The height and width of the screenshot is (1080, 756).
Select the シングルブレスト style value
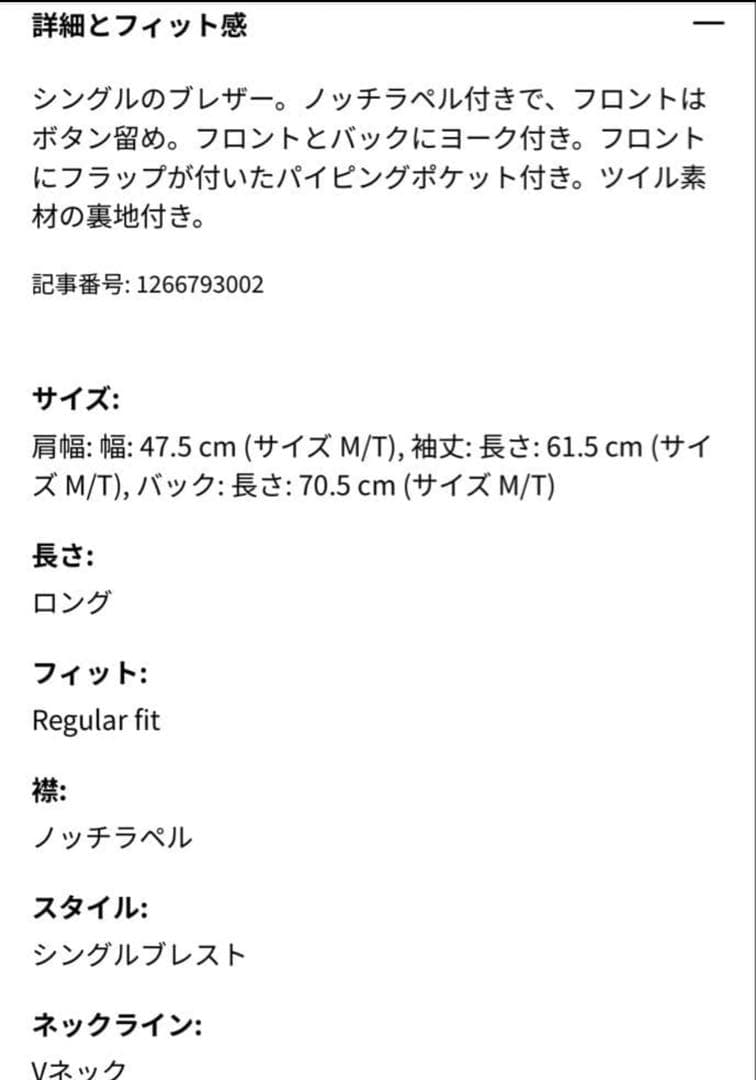coord(140,956)
